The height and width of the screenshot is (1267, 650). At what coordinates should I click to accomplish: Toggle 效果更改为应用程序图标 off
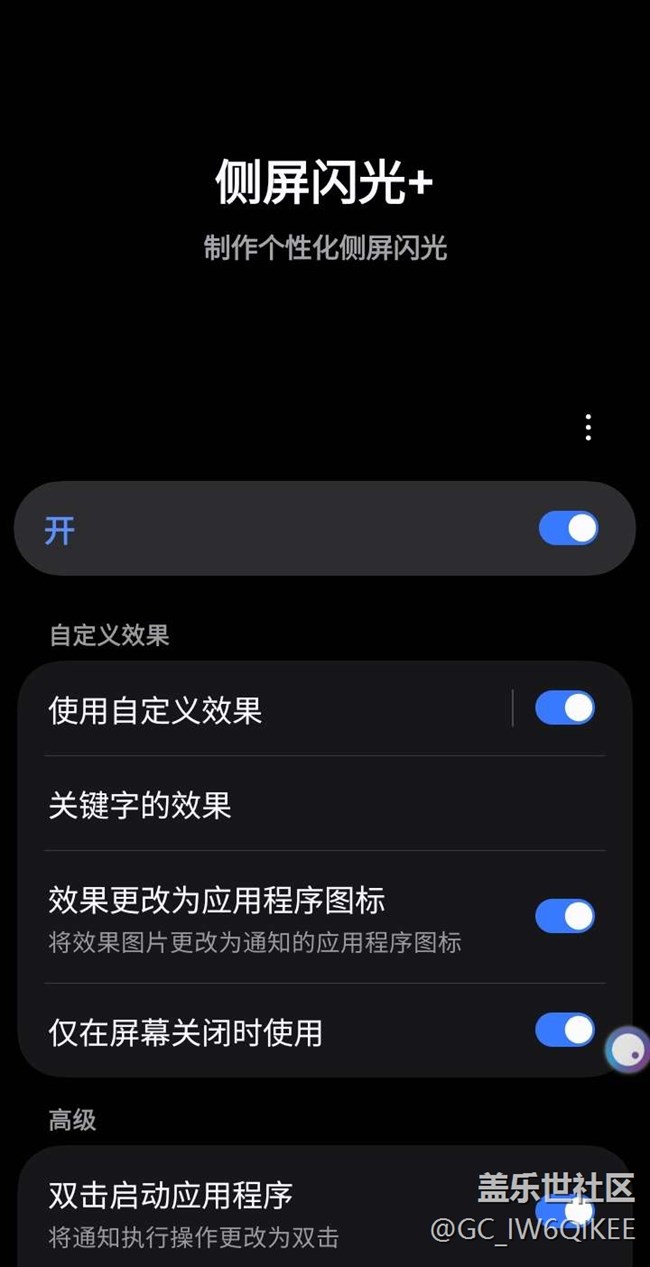[x=565, y=916]
